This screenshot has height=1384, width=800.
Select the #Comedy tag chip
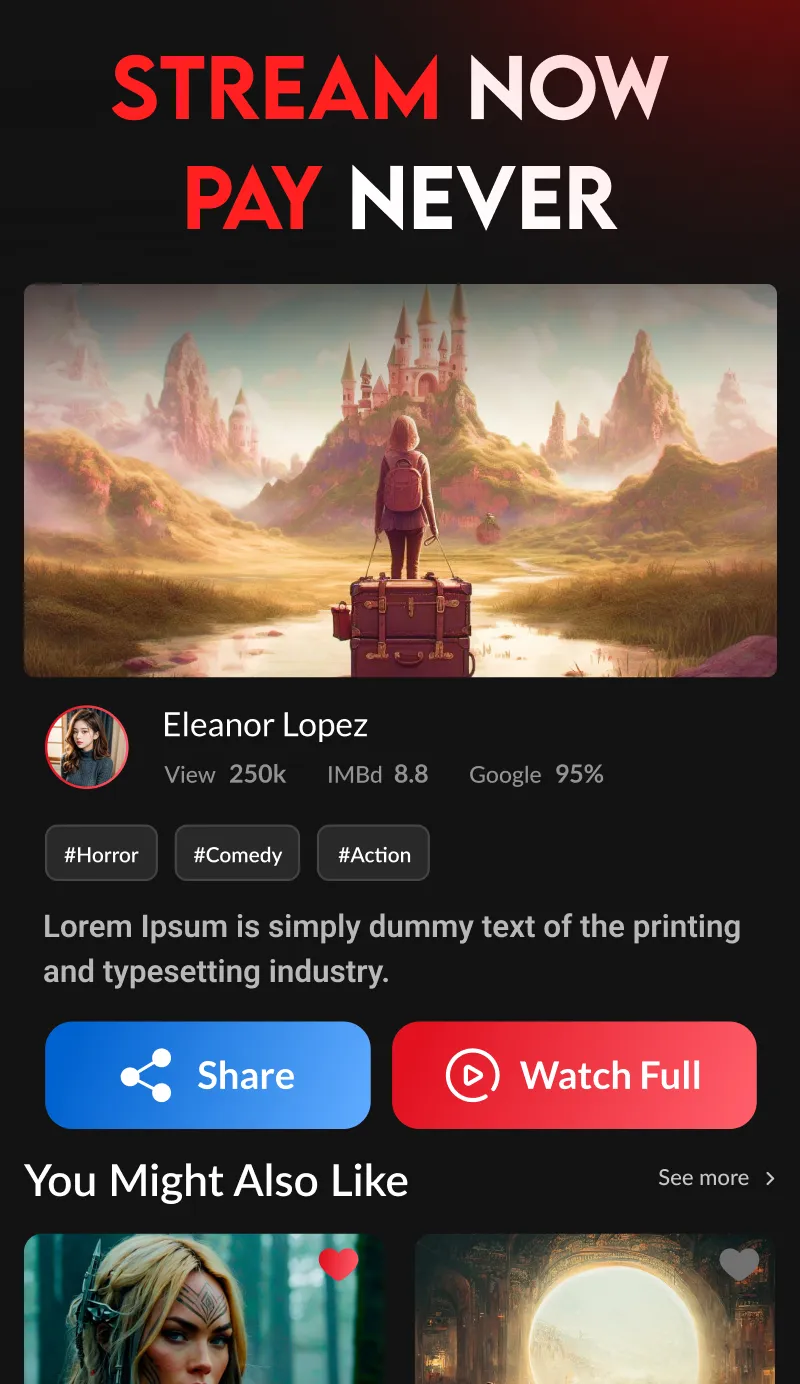237,853
